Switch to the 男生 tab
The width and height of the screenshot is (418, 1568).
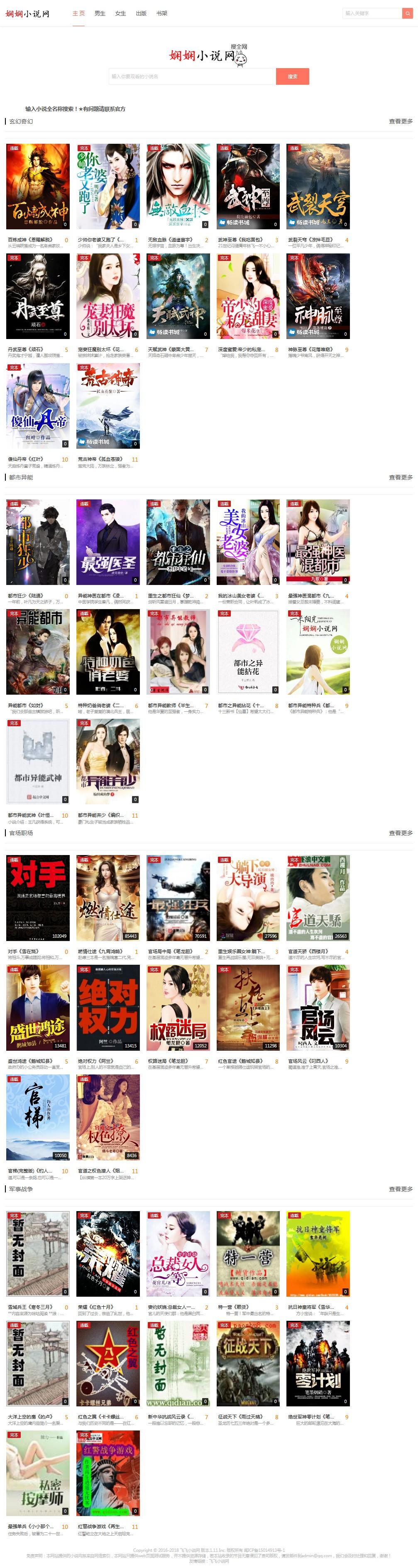tap(100, 13)
